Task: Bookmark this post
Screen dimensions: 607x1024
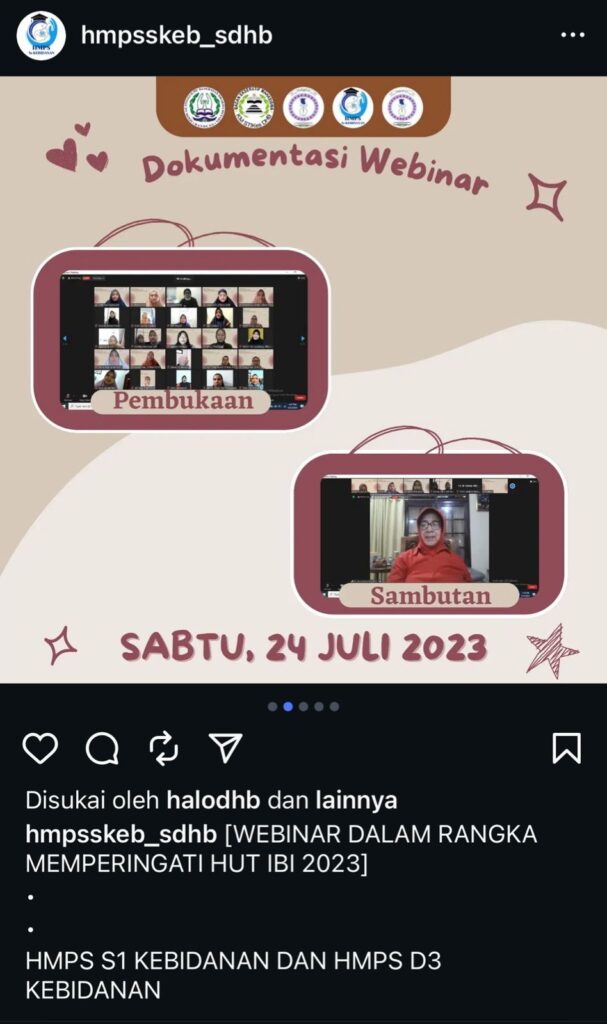Action: pos(566,747)
